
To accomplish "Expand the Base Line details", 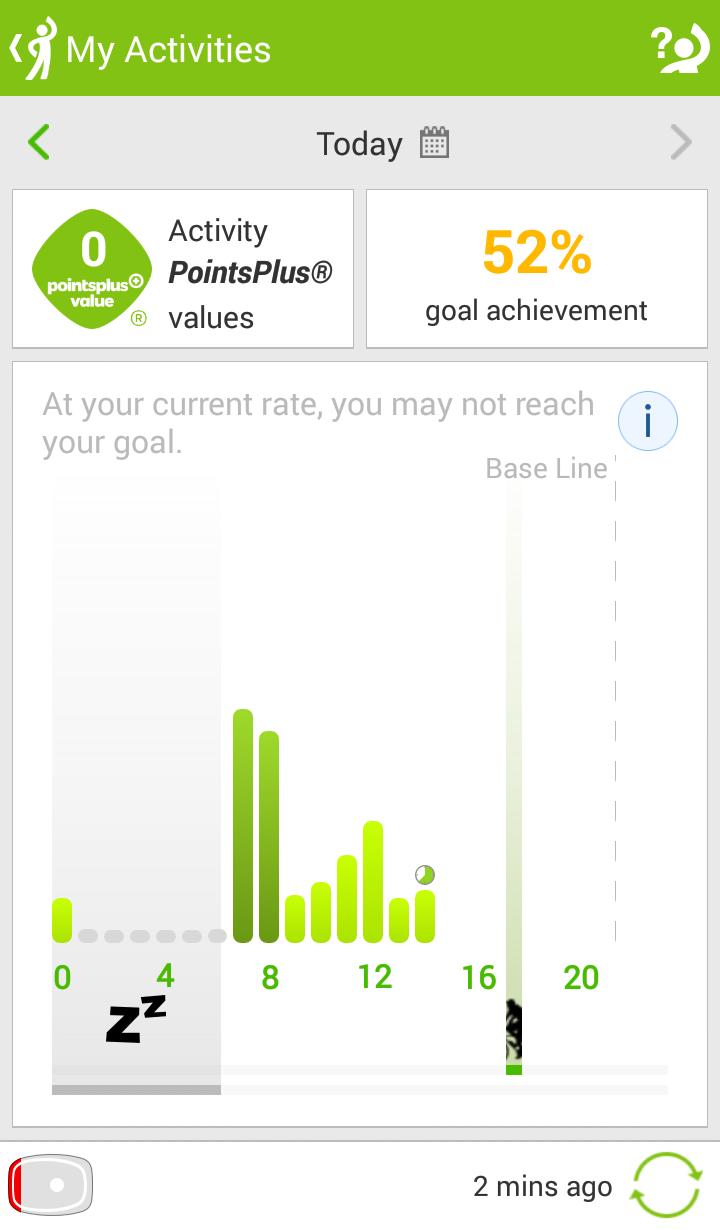I will [x=545, y=468].
